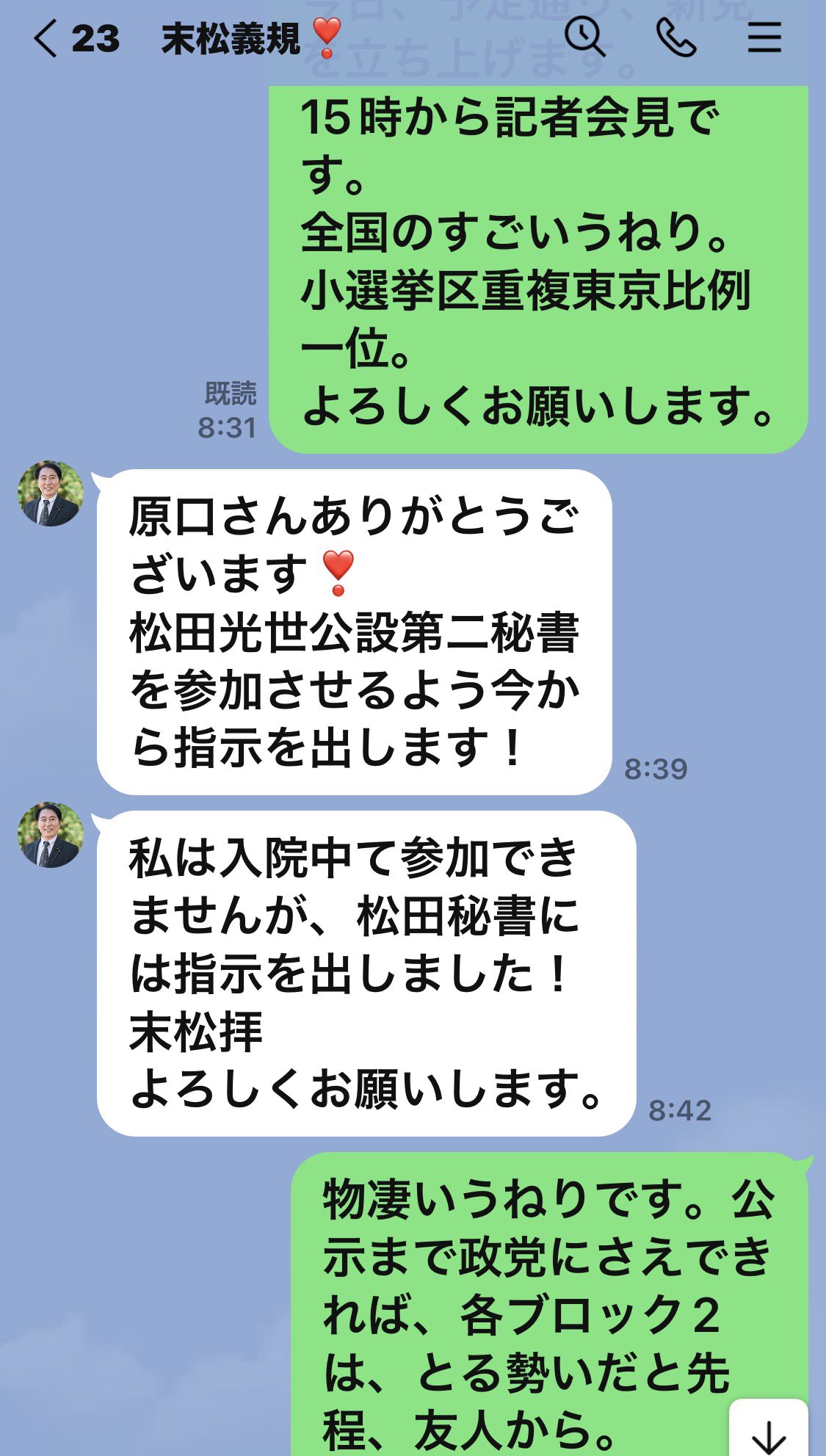
Task: Open the chat menu
Action: tap(764, 37)
